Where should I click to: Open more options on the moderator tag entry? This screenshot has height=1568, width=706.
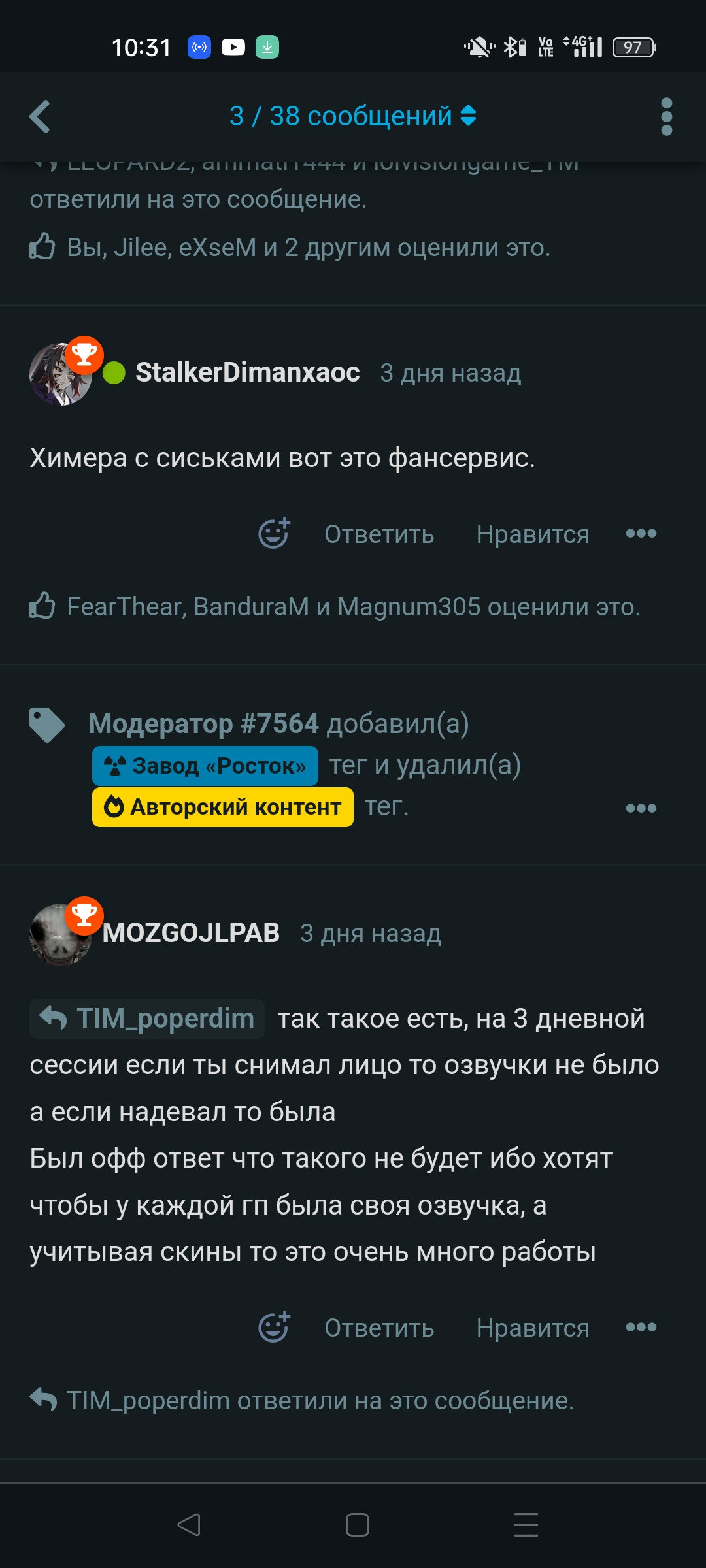click(x=641, y=808)
